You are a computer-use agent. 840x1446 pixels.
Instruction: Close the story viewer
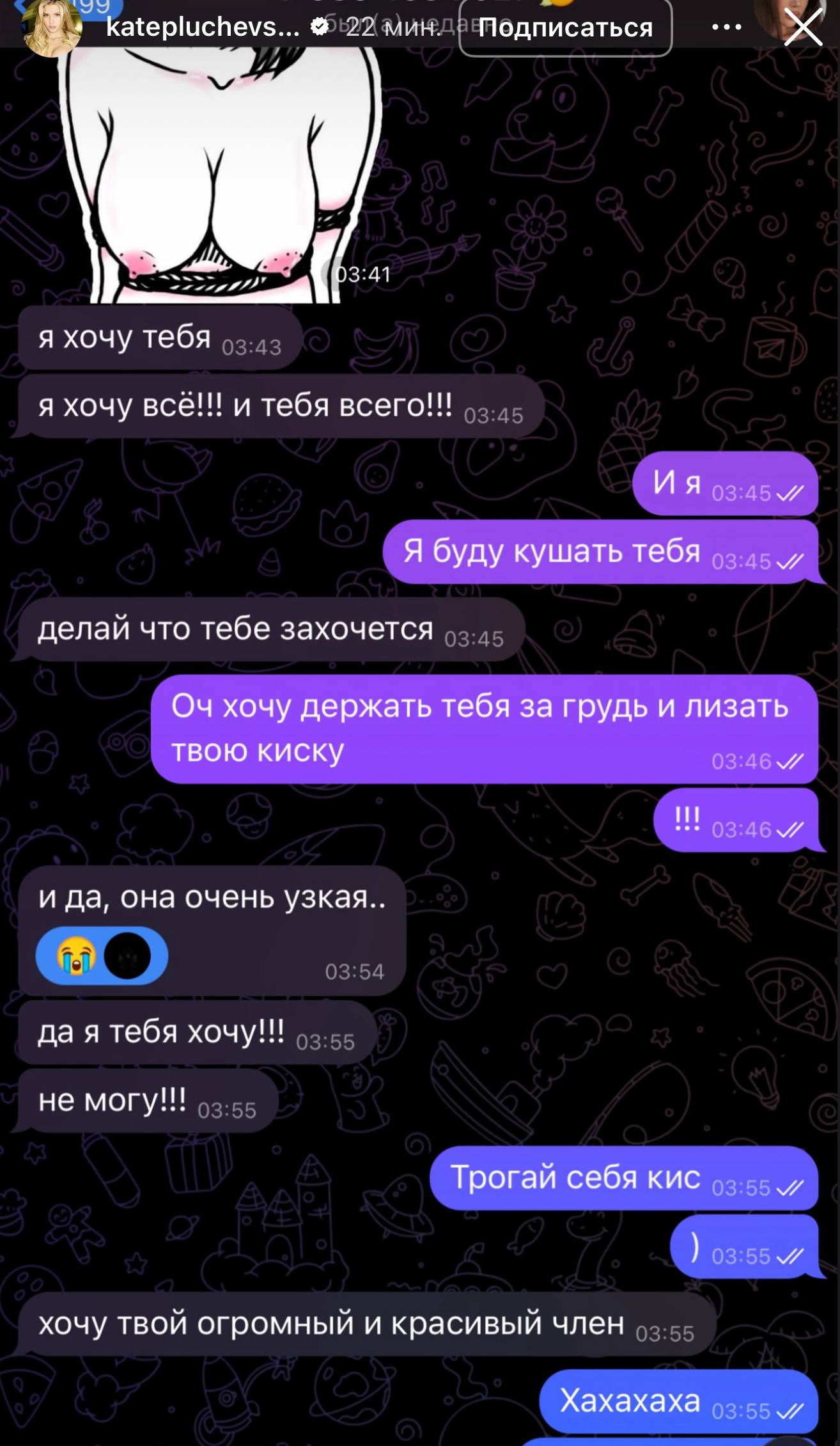803,28
